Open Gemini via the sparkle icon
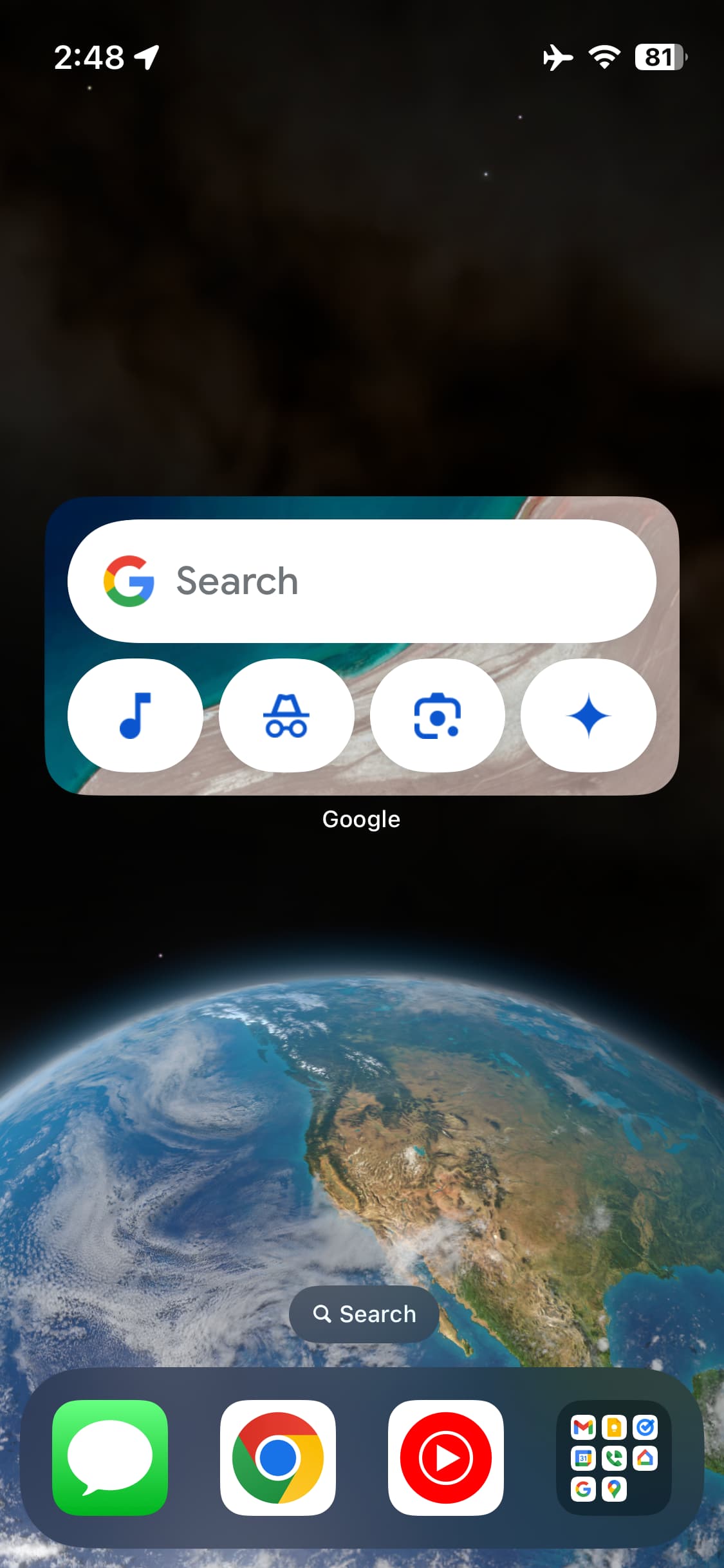This screenshot has width=724, height=1568. tap(588, 715)
